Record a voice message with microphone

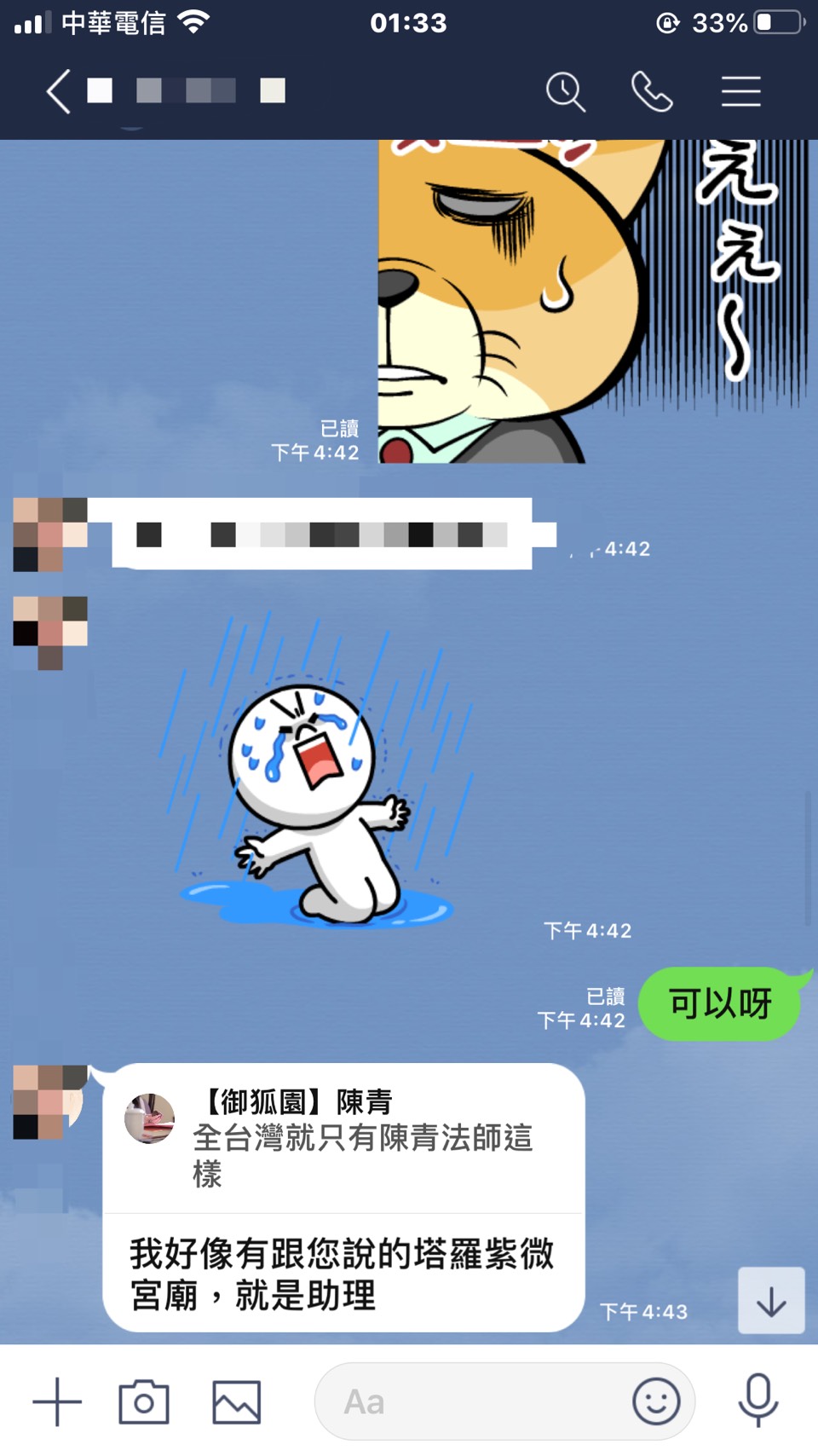[x=758, y=1401]
